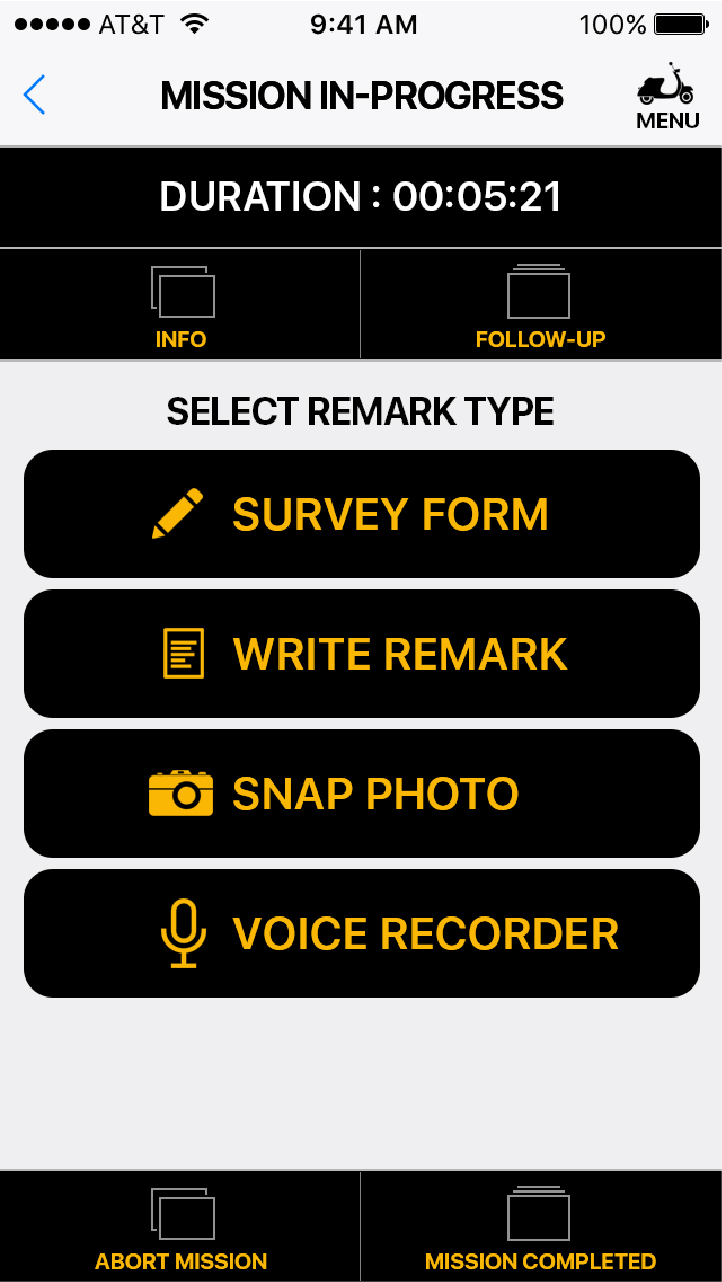The image size is (722, 1282).
Task: Select Write Remark
Action: pyautogui.click(x=361, y=654)
